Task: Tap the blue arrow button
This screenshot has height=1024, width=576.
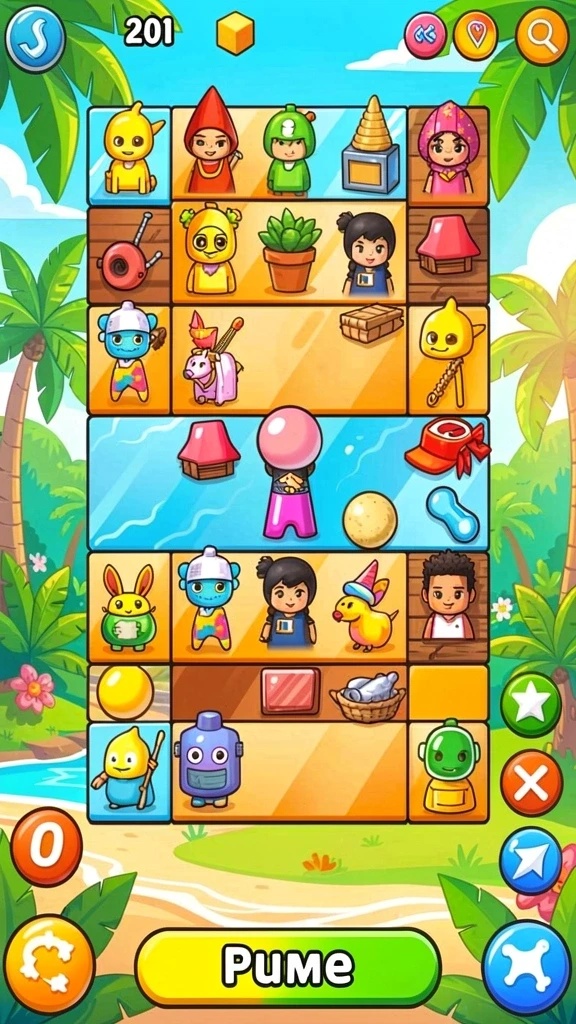Action: 531,860
